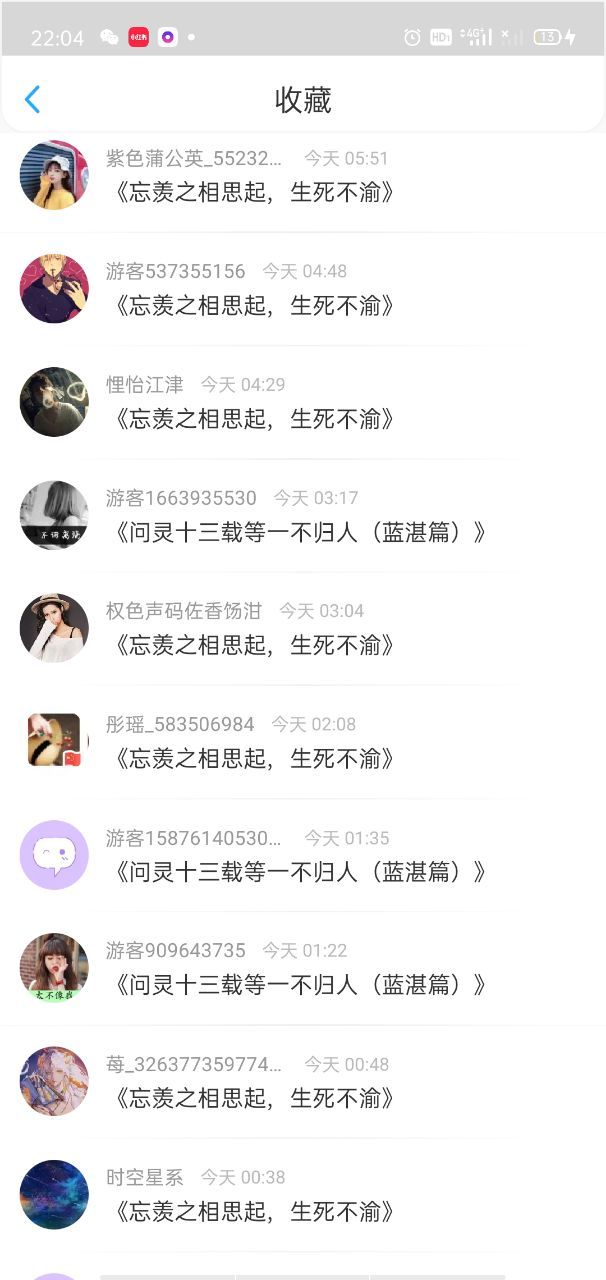Open the entry from 时空星系

(x=255, y=1211)
